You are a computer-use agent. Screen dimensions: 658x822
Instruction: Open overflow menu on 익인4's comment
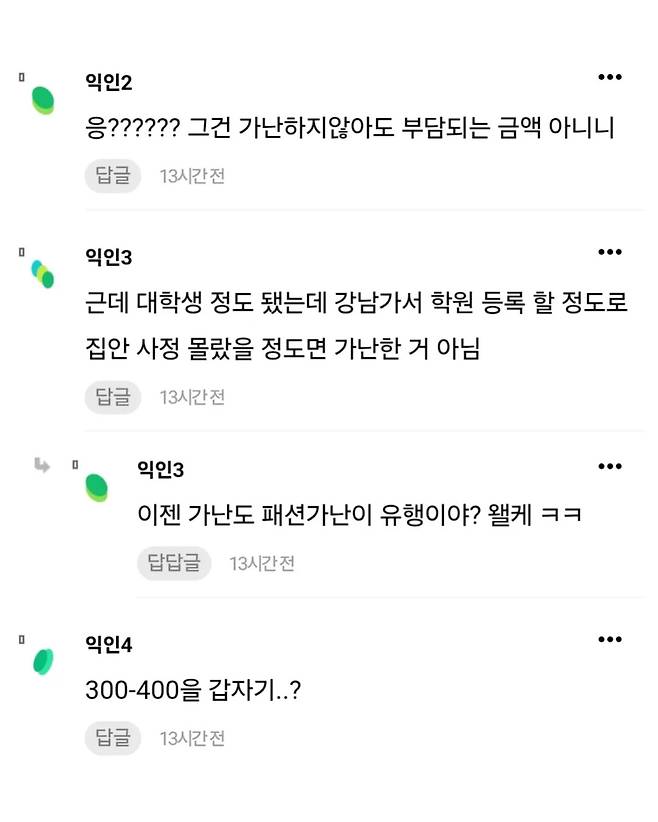[610, 639]
